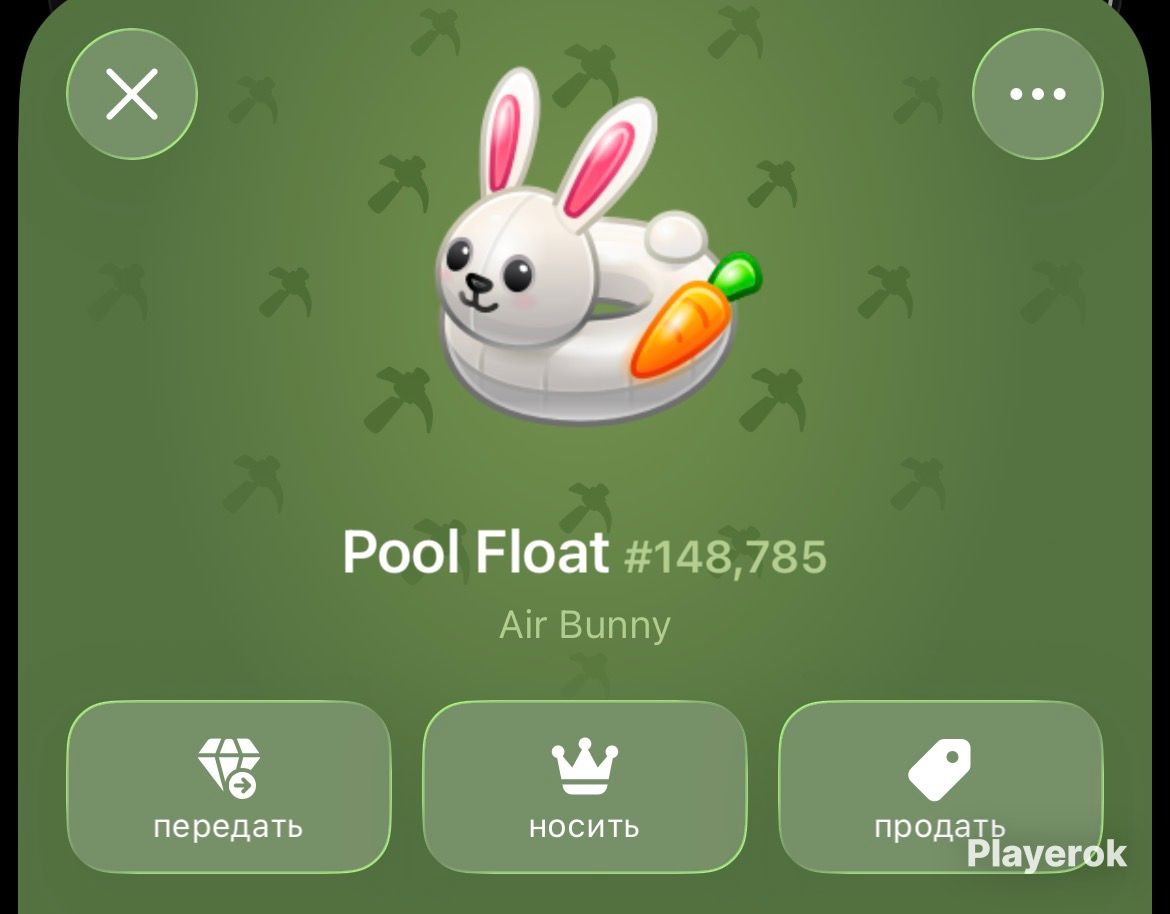Image resolution: width=1170 pixels, height=914 pixels.
Task: Tap the передать transfer button
Action: click(228, 786)
